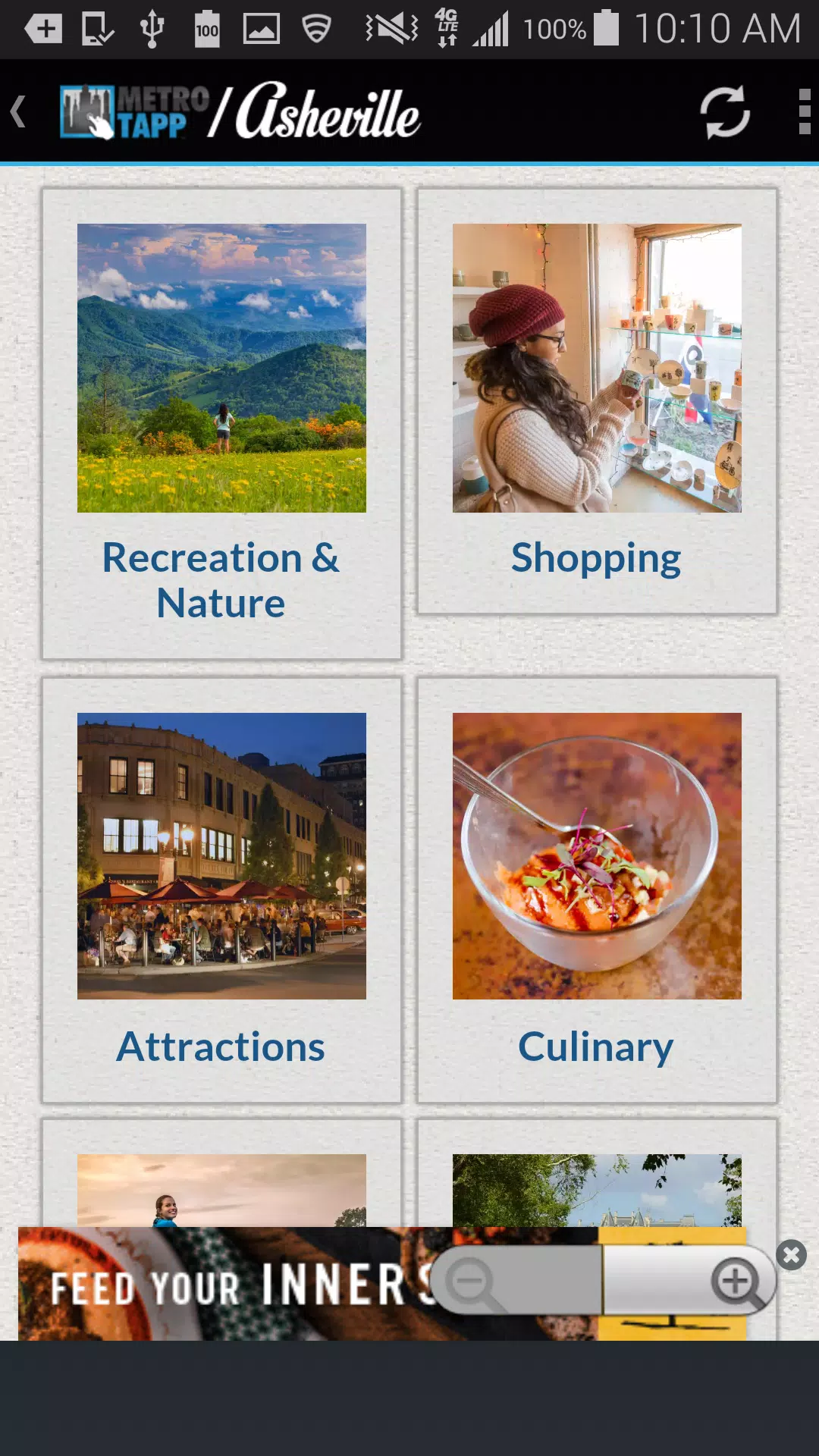Open the Shopping category
Viewport: 819px width, 1456px height.
[597, 401]
